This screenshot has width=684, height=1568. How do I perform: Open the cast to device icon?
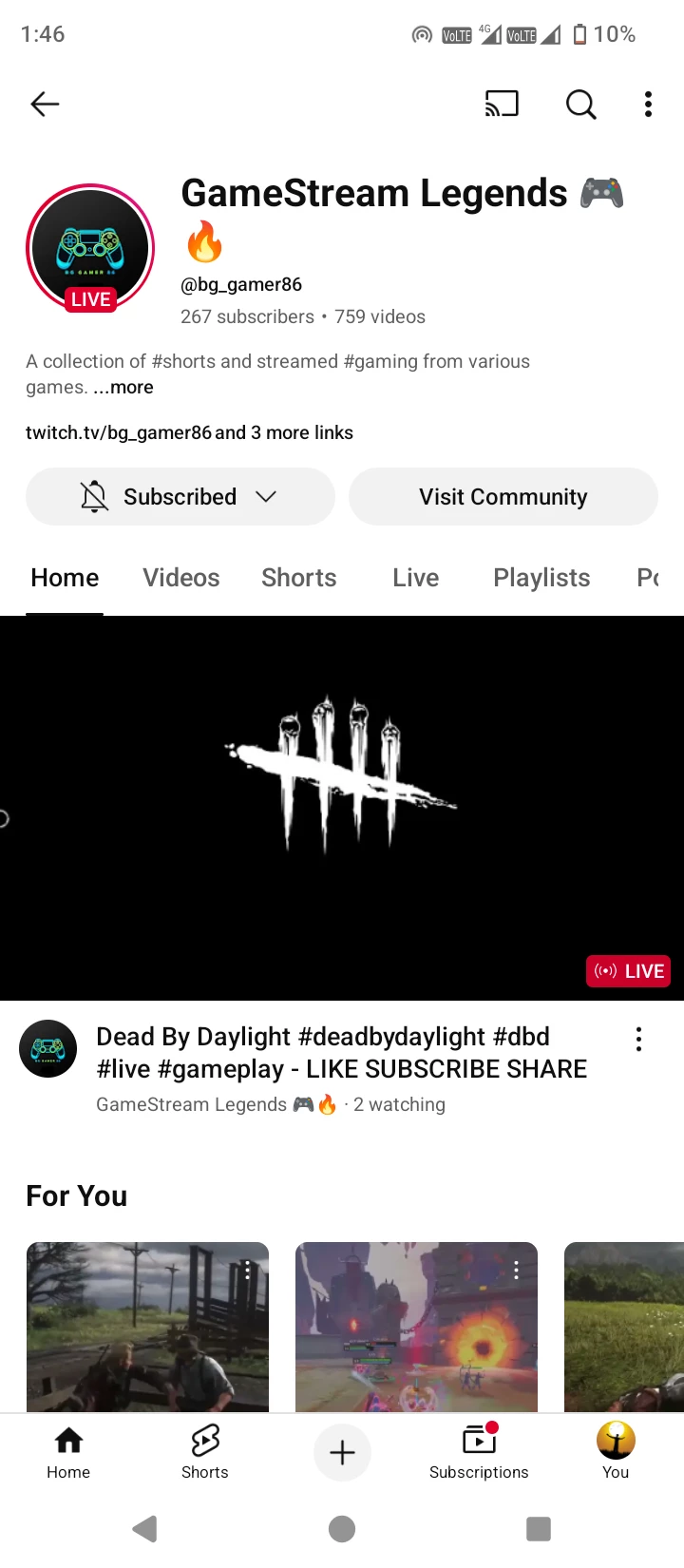click(x=502, y=104)
